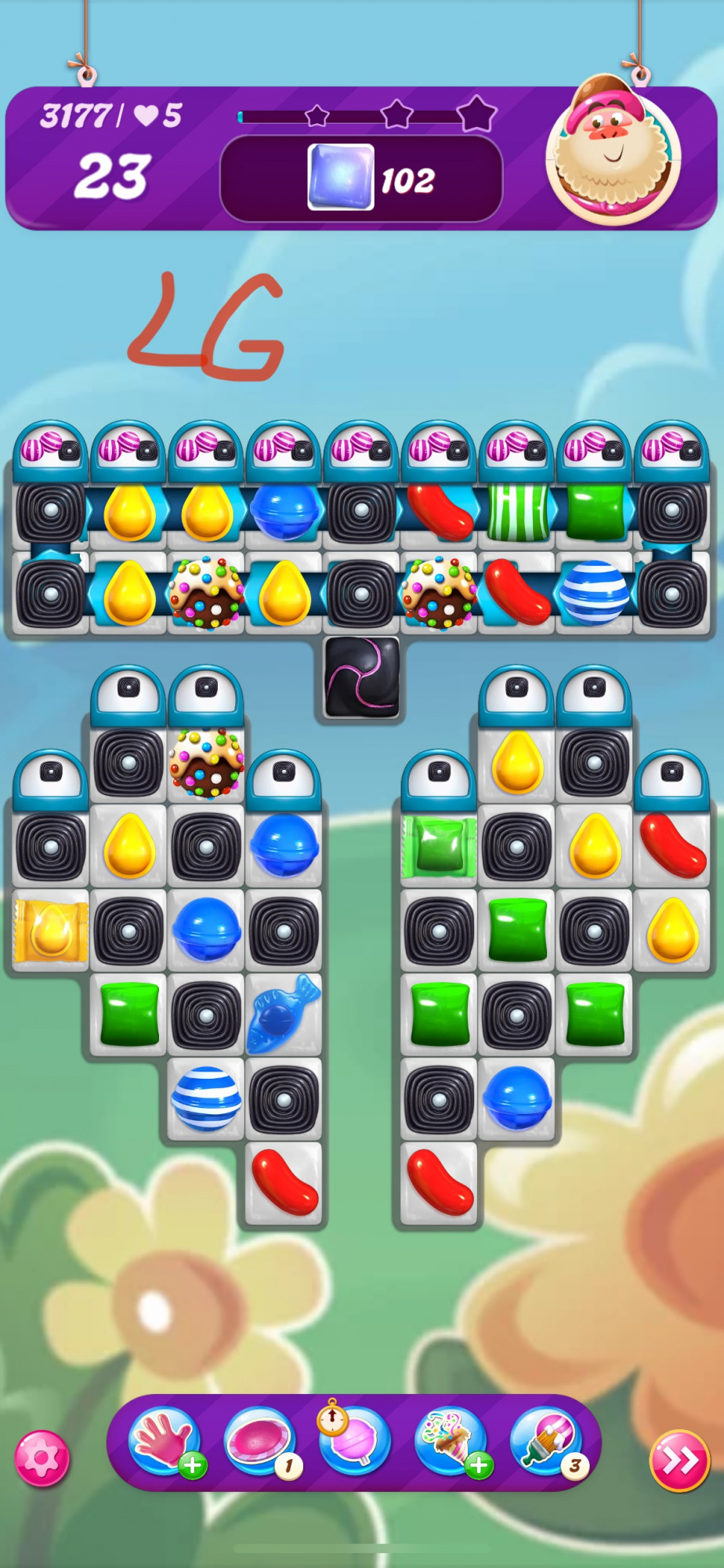Tap the pink fast-forward arrows button
The width and height of the screenshot is (724, 1568).
click(x=679, y=1461)
